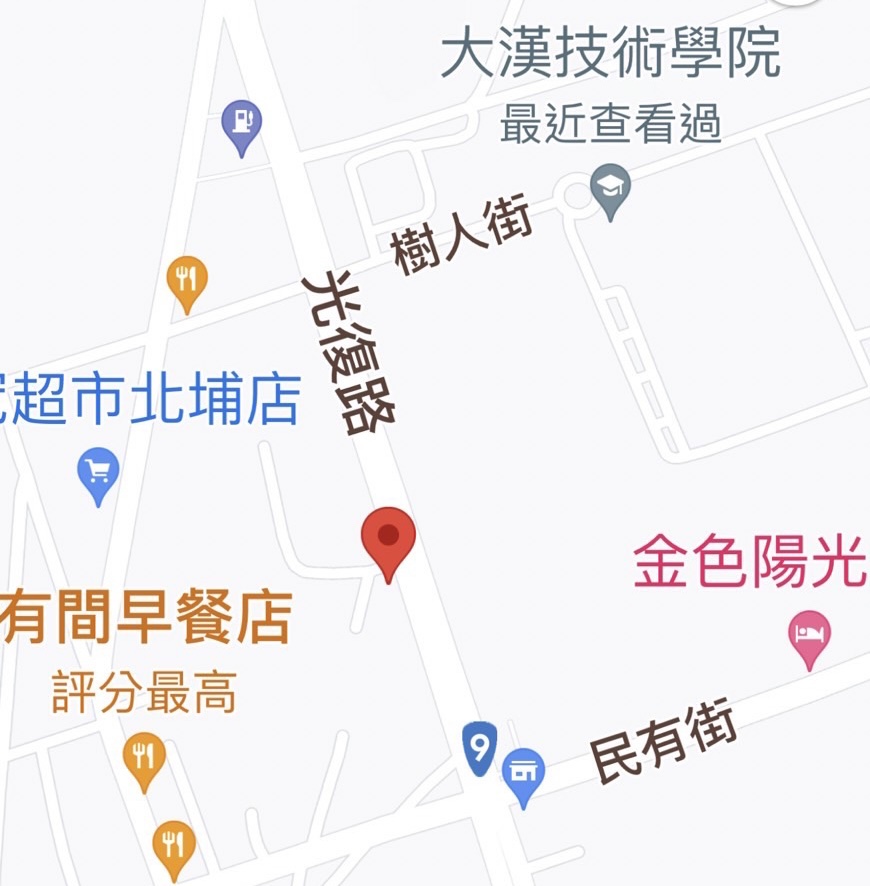Open the 大漢技術學院 school marker
Image resolution: width=870 pixels, height=886 pixels.
pos(609,187)
